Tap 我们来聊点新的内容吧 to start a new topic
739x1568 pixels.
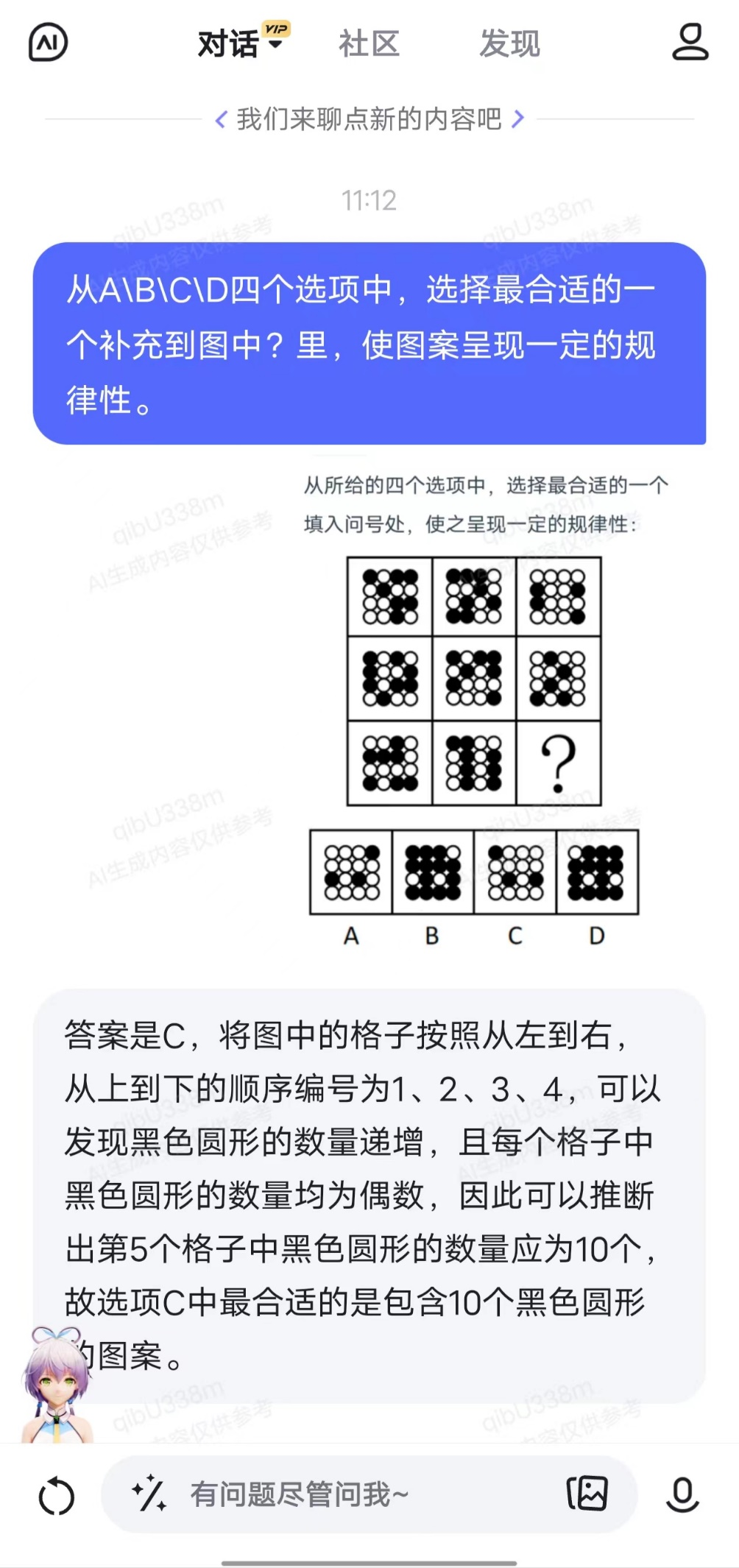click(369, 119)
